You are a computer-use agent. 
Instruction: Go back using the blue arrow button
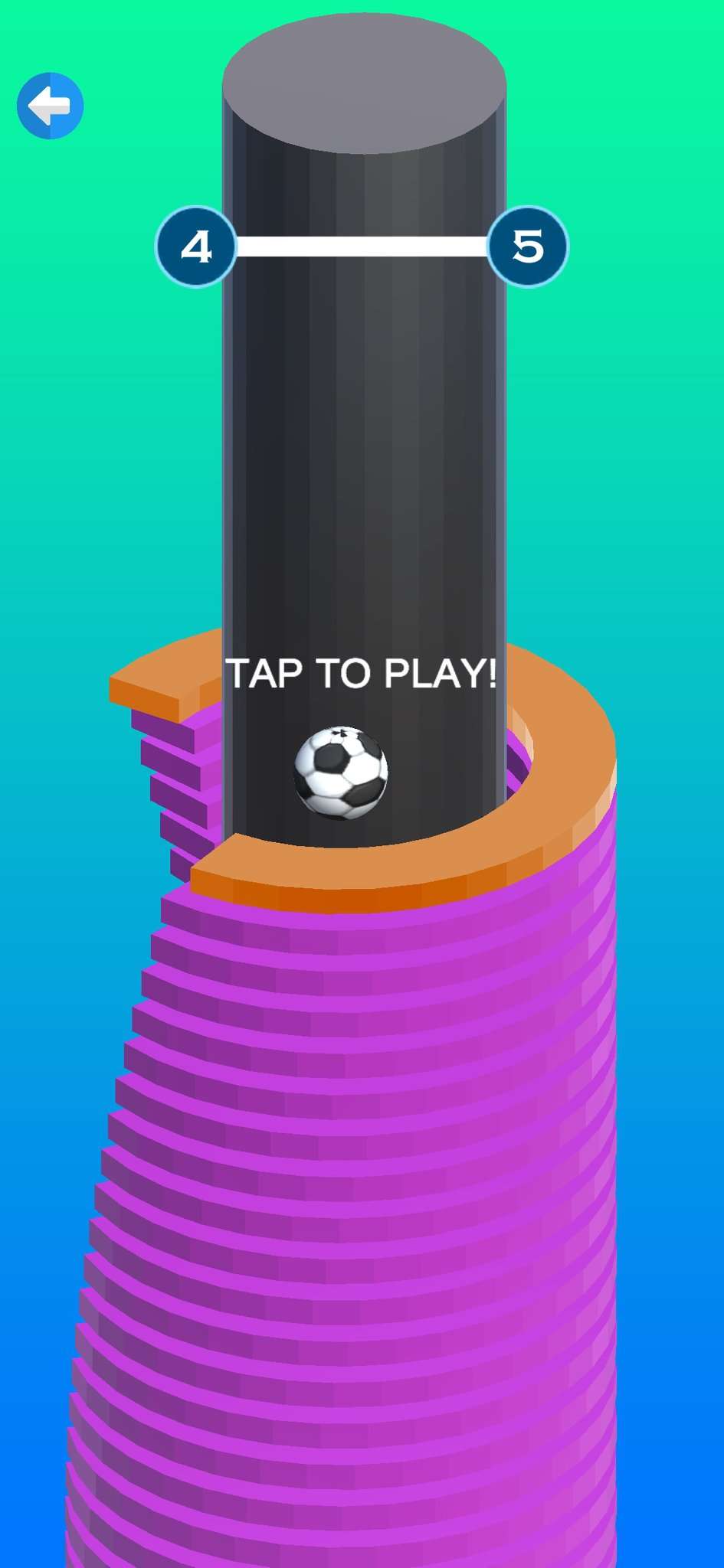point(51,106)
